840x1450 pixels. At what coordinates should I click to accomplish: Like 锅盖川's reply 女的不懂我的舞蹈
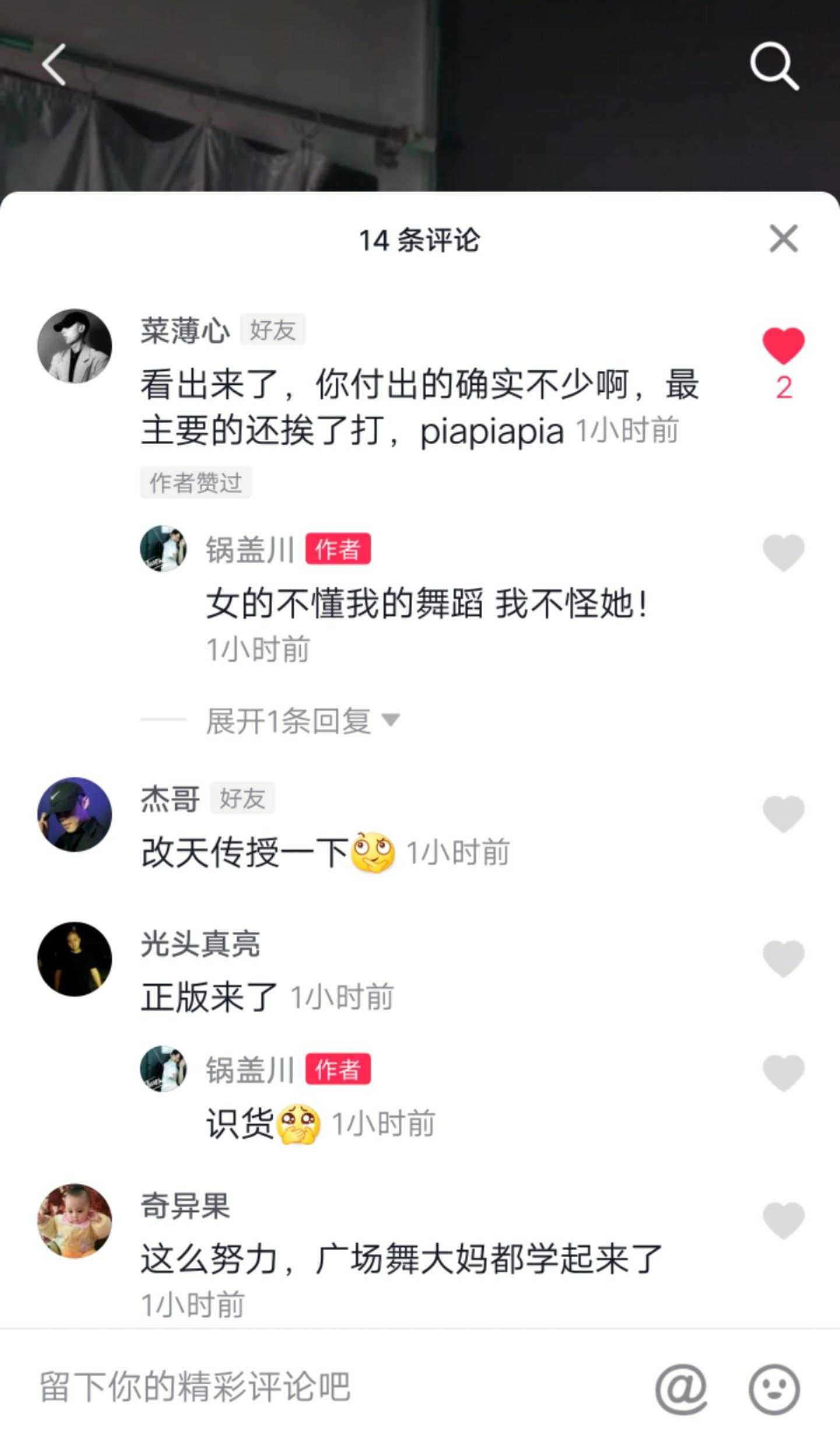[783, 552]
